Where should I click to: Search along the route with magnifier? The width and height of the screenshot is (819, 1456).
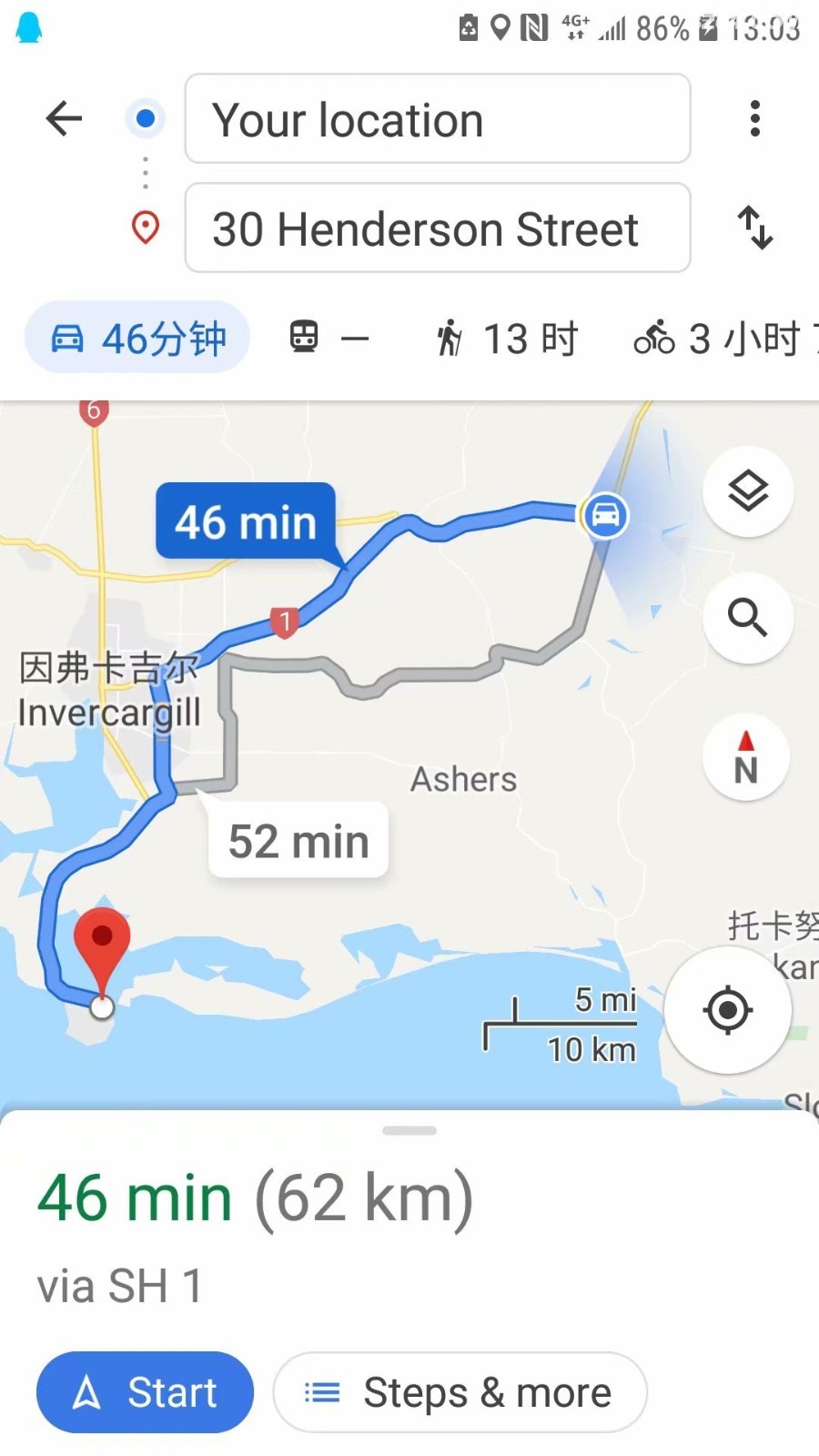[x=748, y=618]
